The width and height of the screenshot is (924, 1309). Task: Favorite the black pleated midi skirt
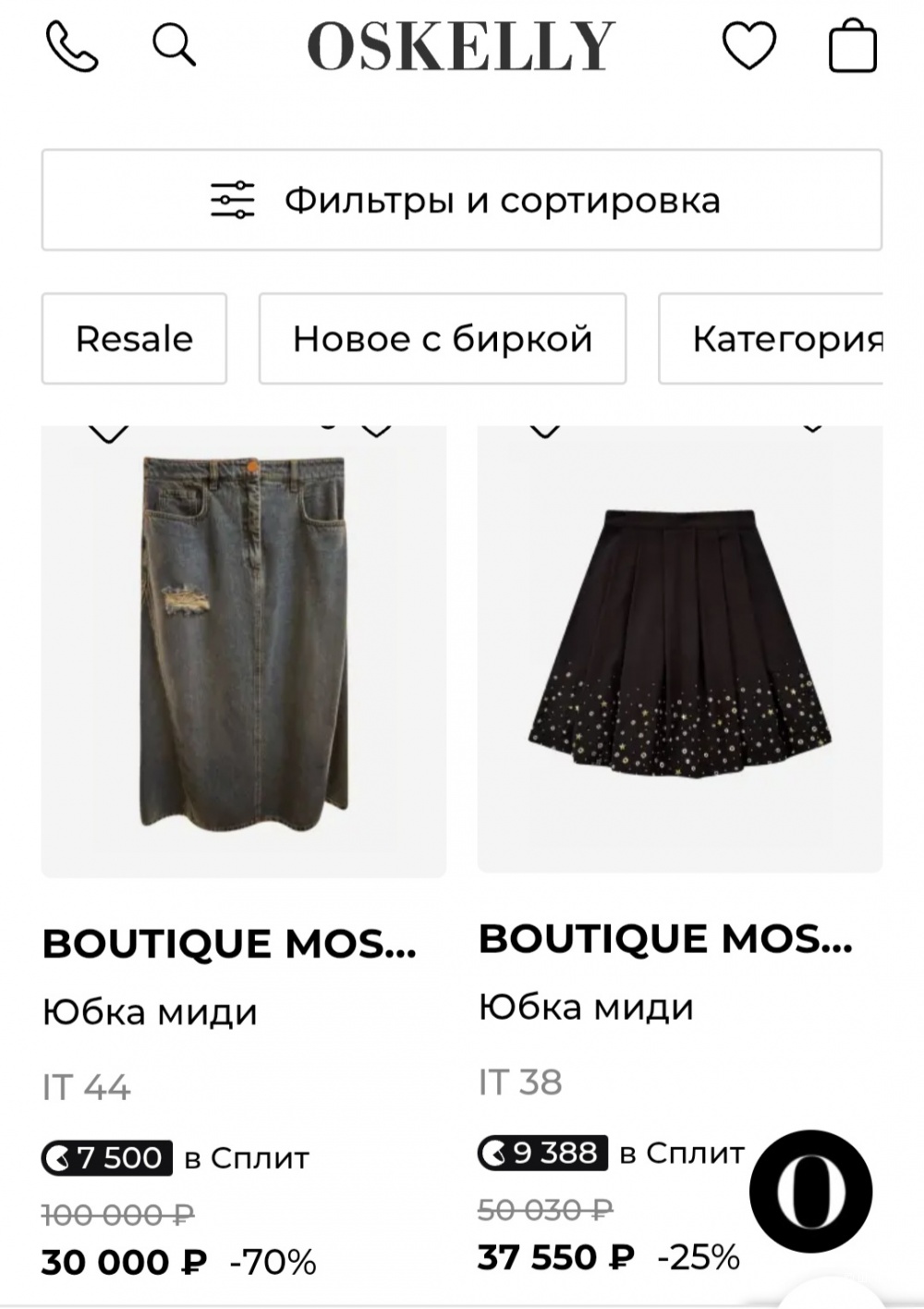point(813,428)
